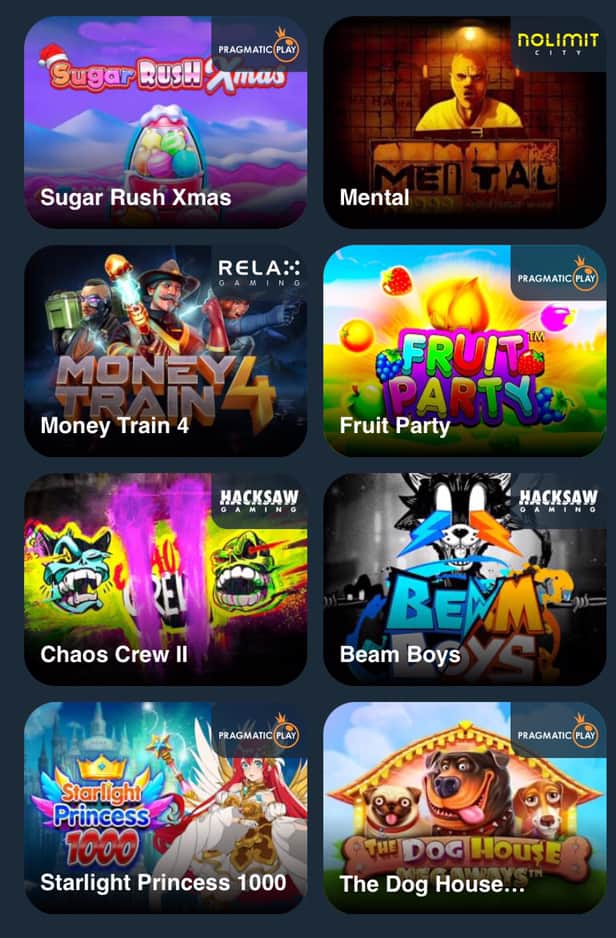The width and height of the screenshot is (616, 938).
Task: Open the Fruit Party slot tile
Action: pos(465,350)
